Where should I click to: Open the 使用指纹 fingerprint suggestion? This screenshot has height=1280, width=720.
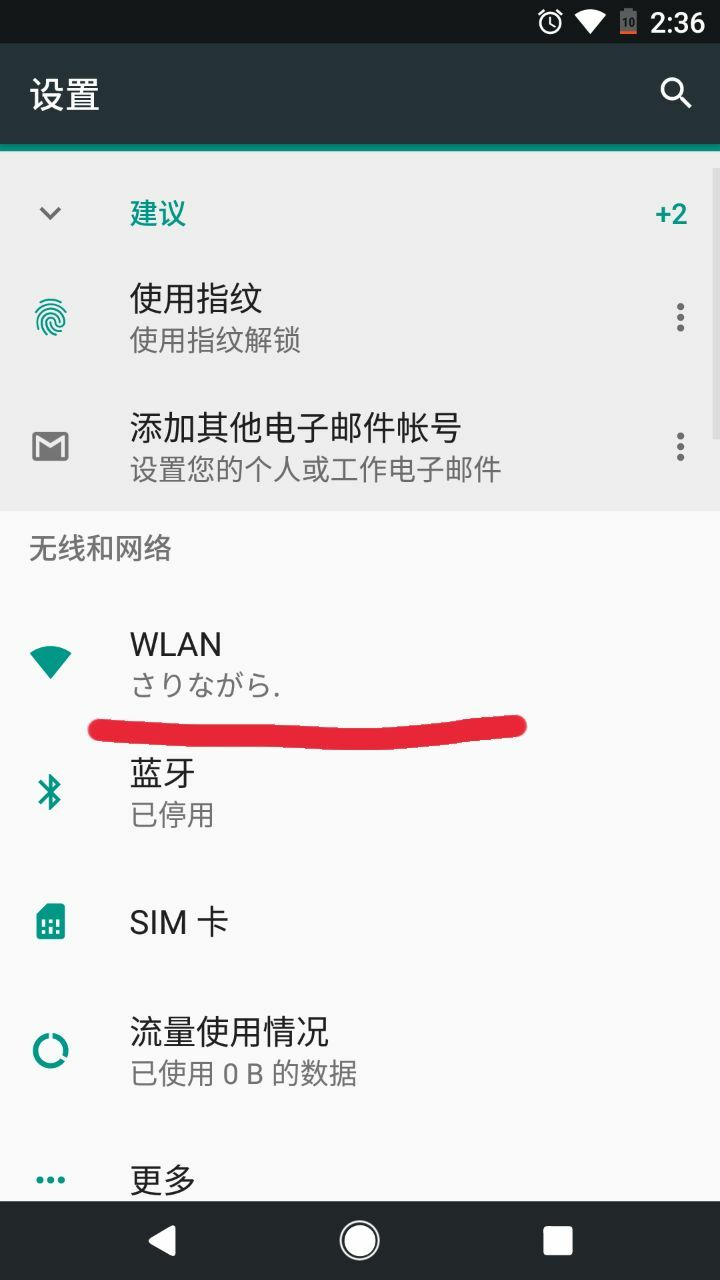pos(300,318)
